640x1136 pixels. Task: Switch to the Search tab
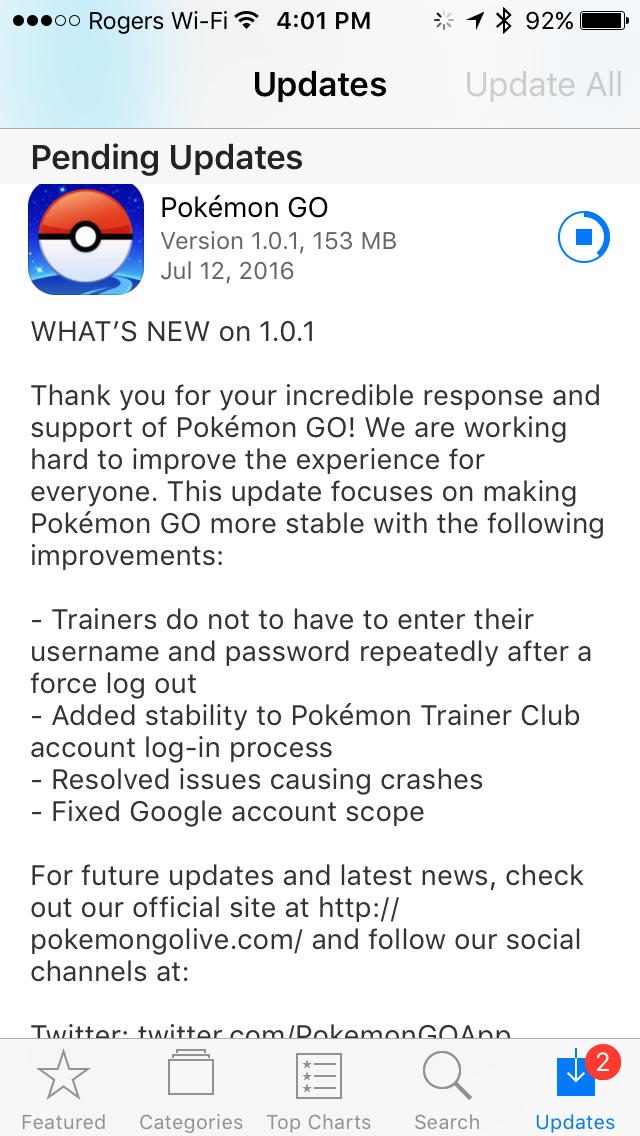(447, 1092)
